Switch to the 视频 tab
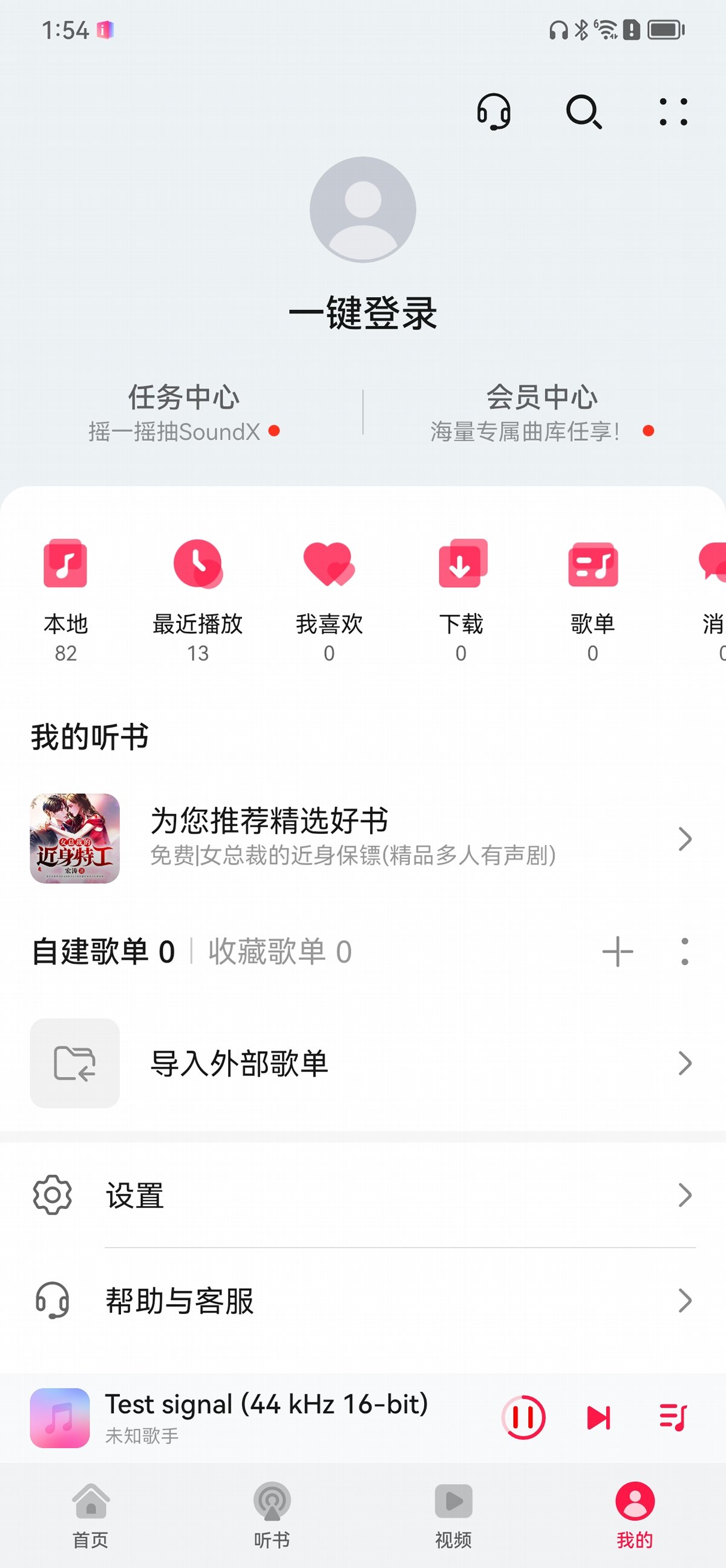 [x=453, y=1516]
